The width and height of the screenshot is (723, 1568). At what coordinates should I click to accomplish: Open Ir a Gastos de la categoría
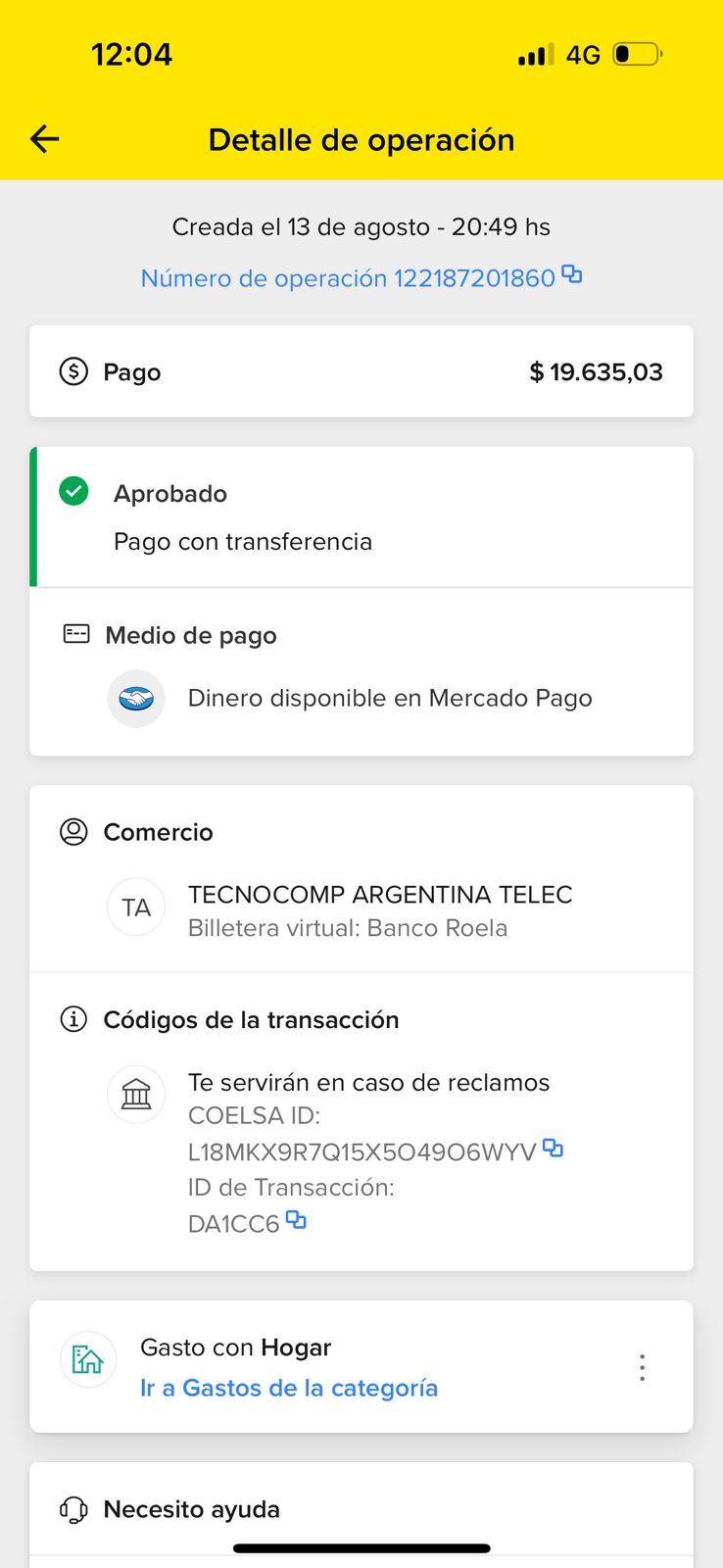click(288, 1388)
